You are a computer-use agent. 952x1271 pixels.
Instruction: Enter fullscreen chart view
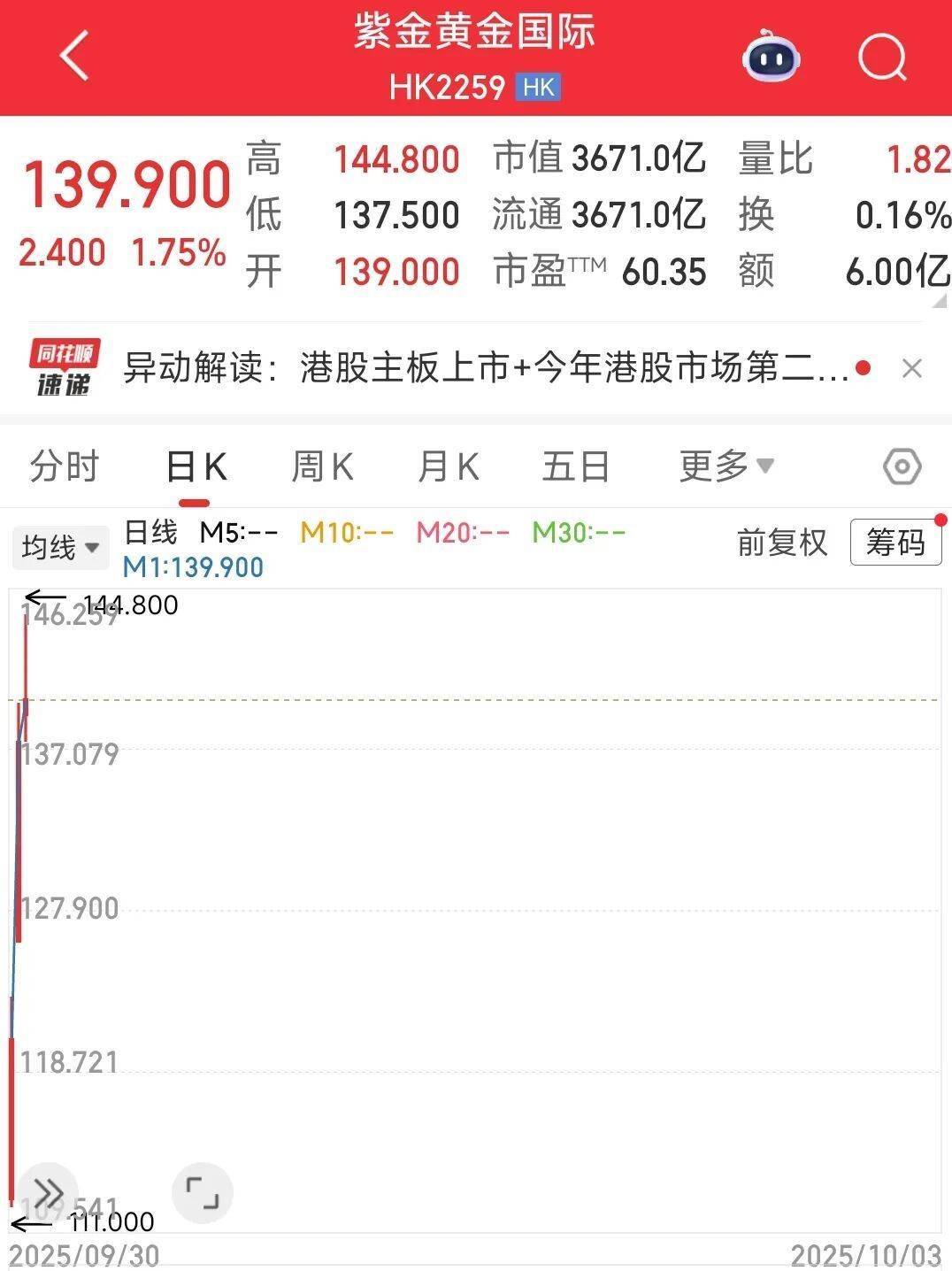202,1193
